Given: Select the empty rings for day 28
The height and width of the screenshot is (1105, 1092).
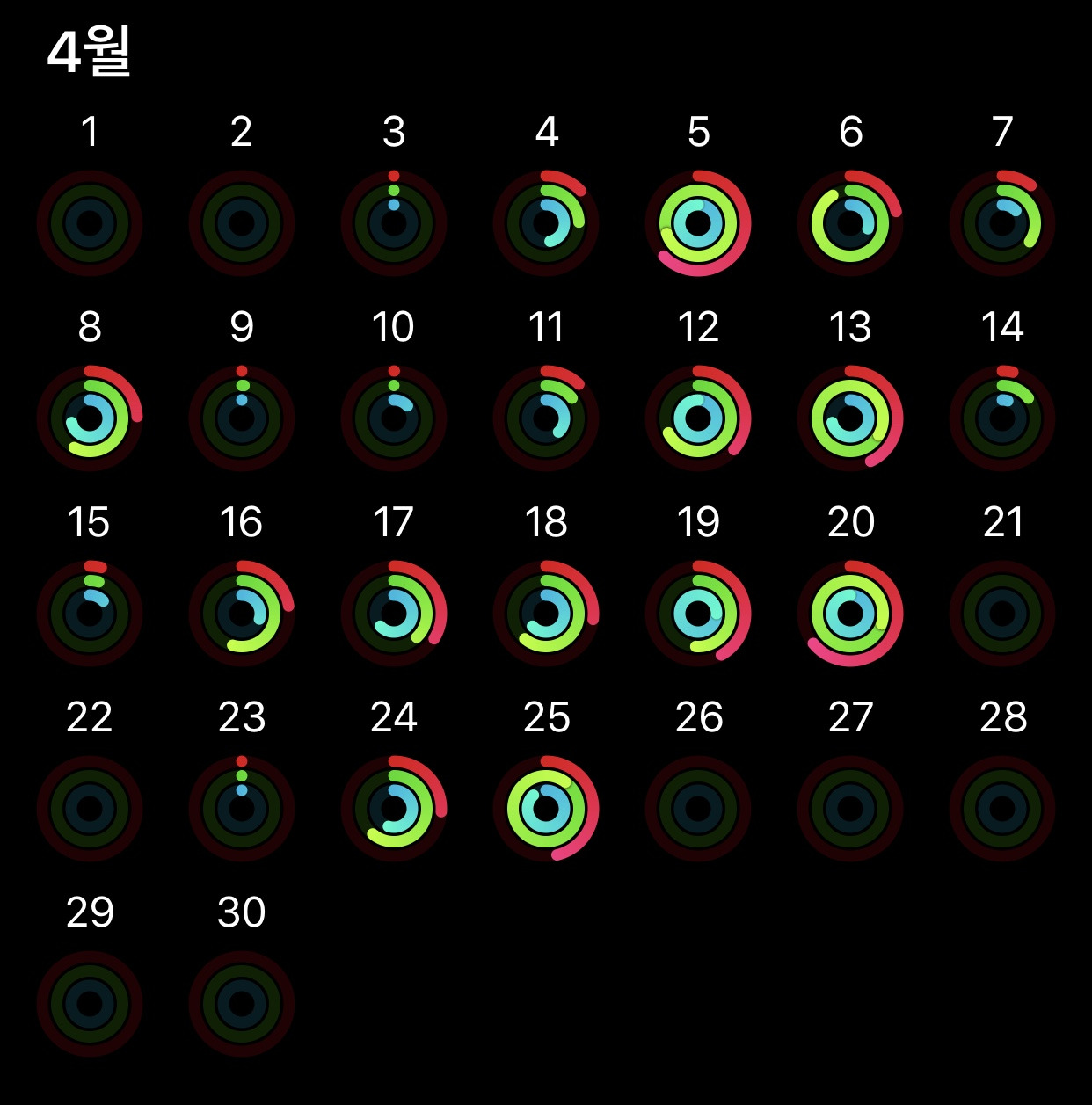Looking at the screenshot, I should (x=1002, y=809).
